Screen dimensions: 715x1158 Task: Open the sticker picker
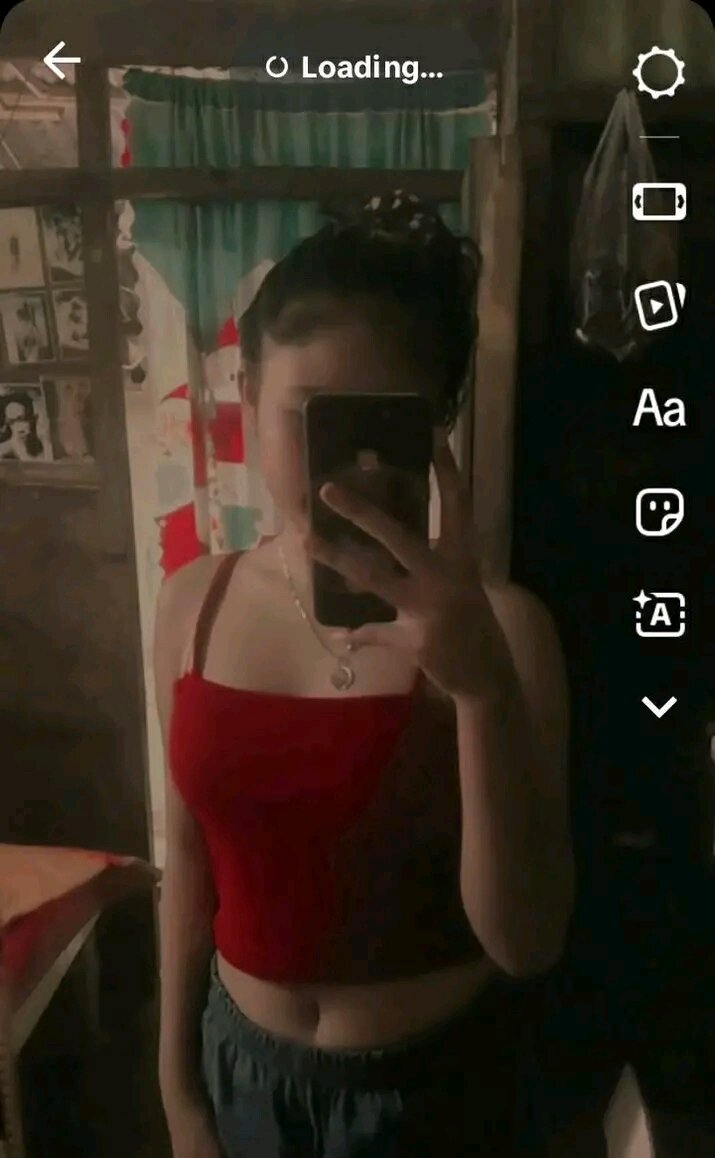pos(659,512)
